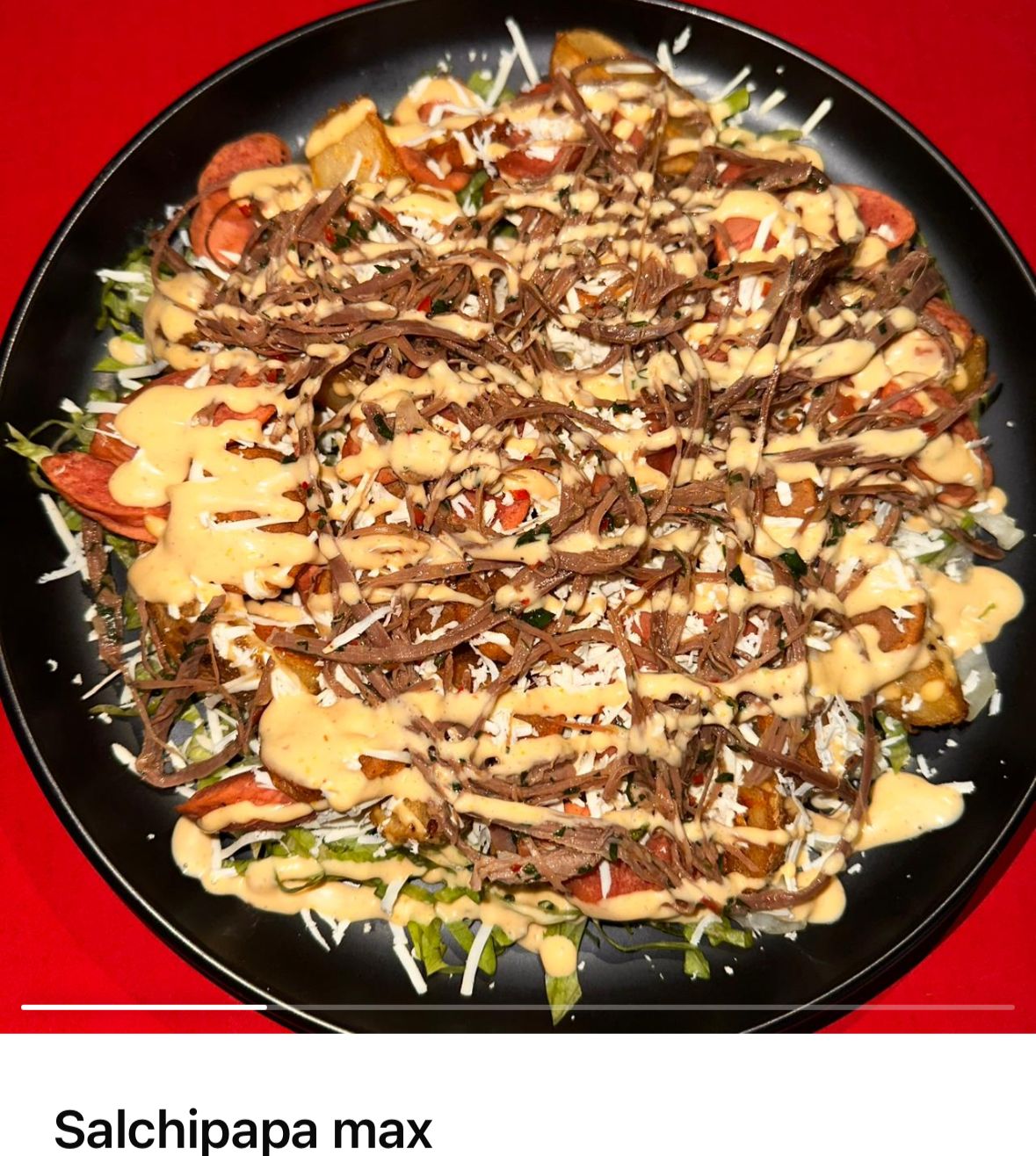Open the Salchipapa max dish photo

518,517
